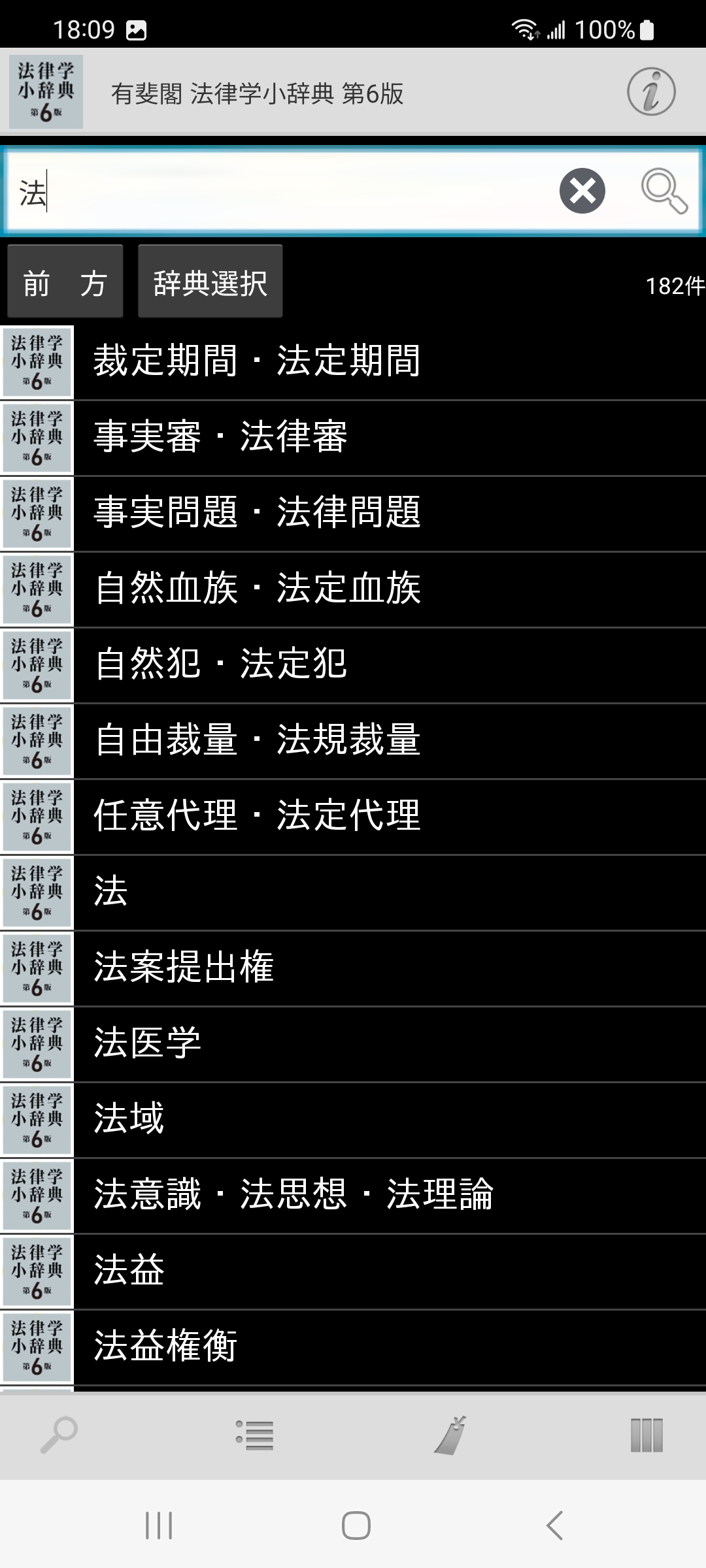706x1568 pixels.
Task: Open the entry 法案提出権
Action: [x=353, y=968]
